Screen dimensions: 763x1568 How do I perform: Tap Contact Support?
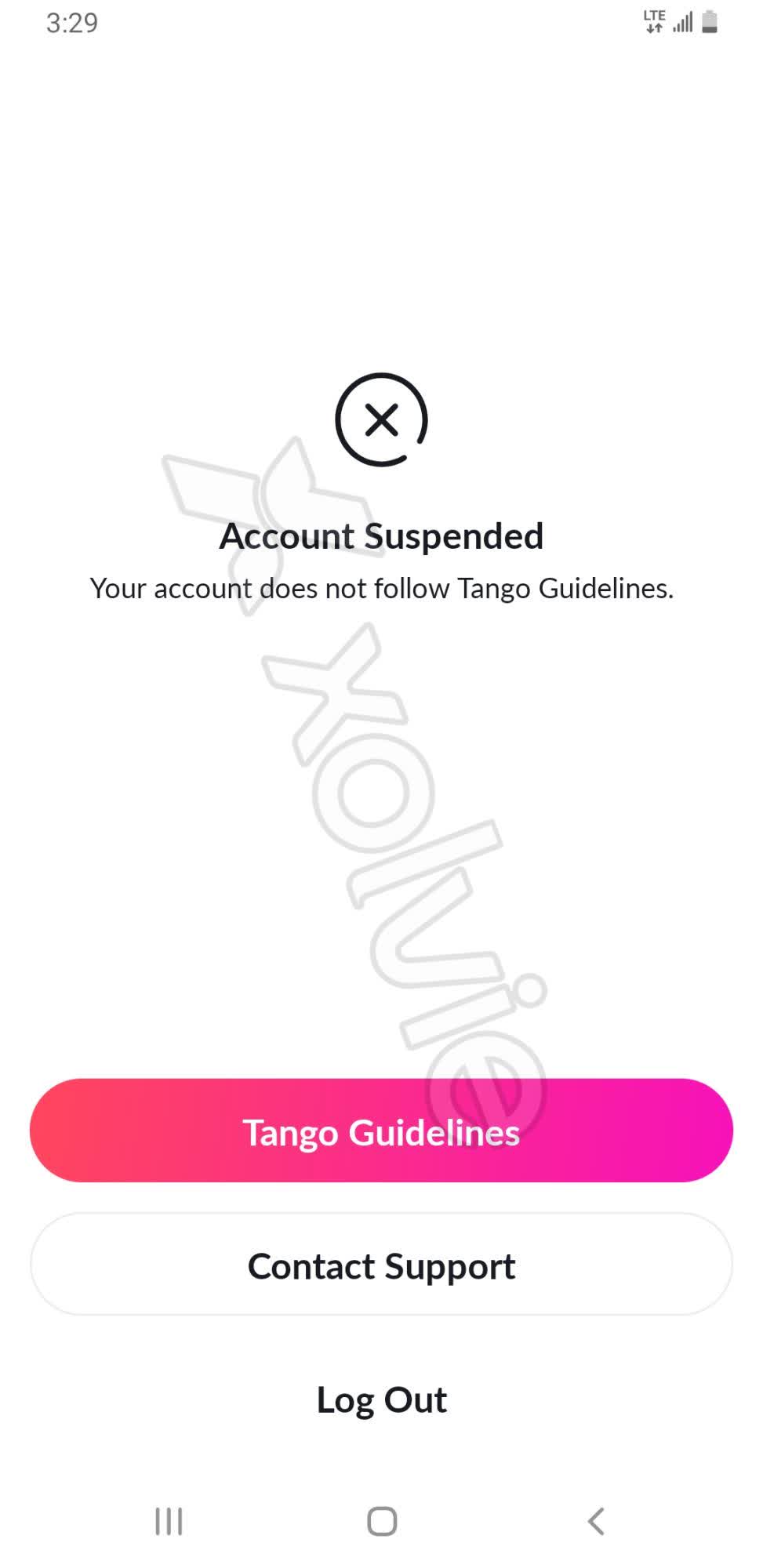coord(381,1265)
